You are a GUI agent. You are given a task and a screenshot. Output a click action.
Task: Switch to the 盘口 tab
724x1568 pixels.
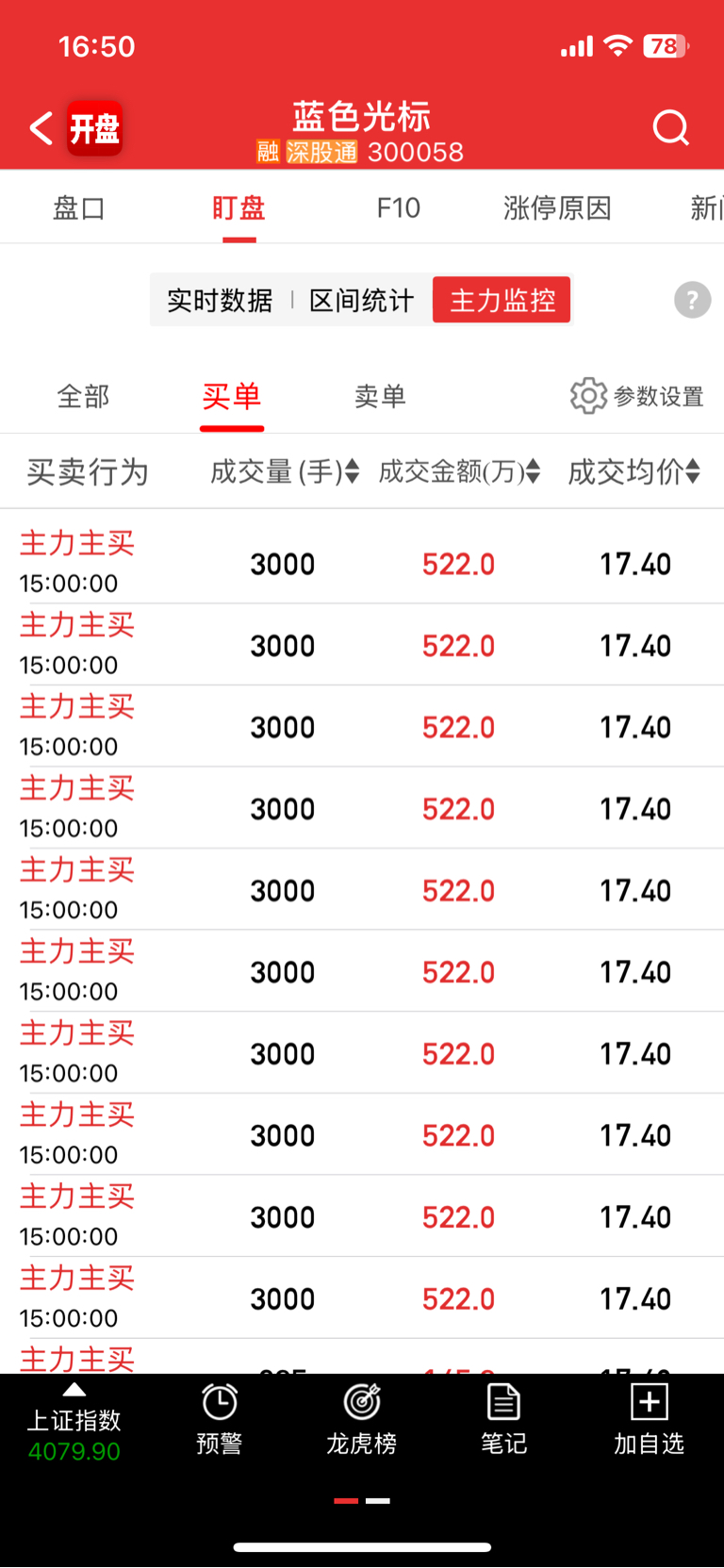click(x=79, y=207)
